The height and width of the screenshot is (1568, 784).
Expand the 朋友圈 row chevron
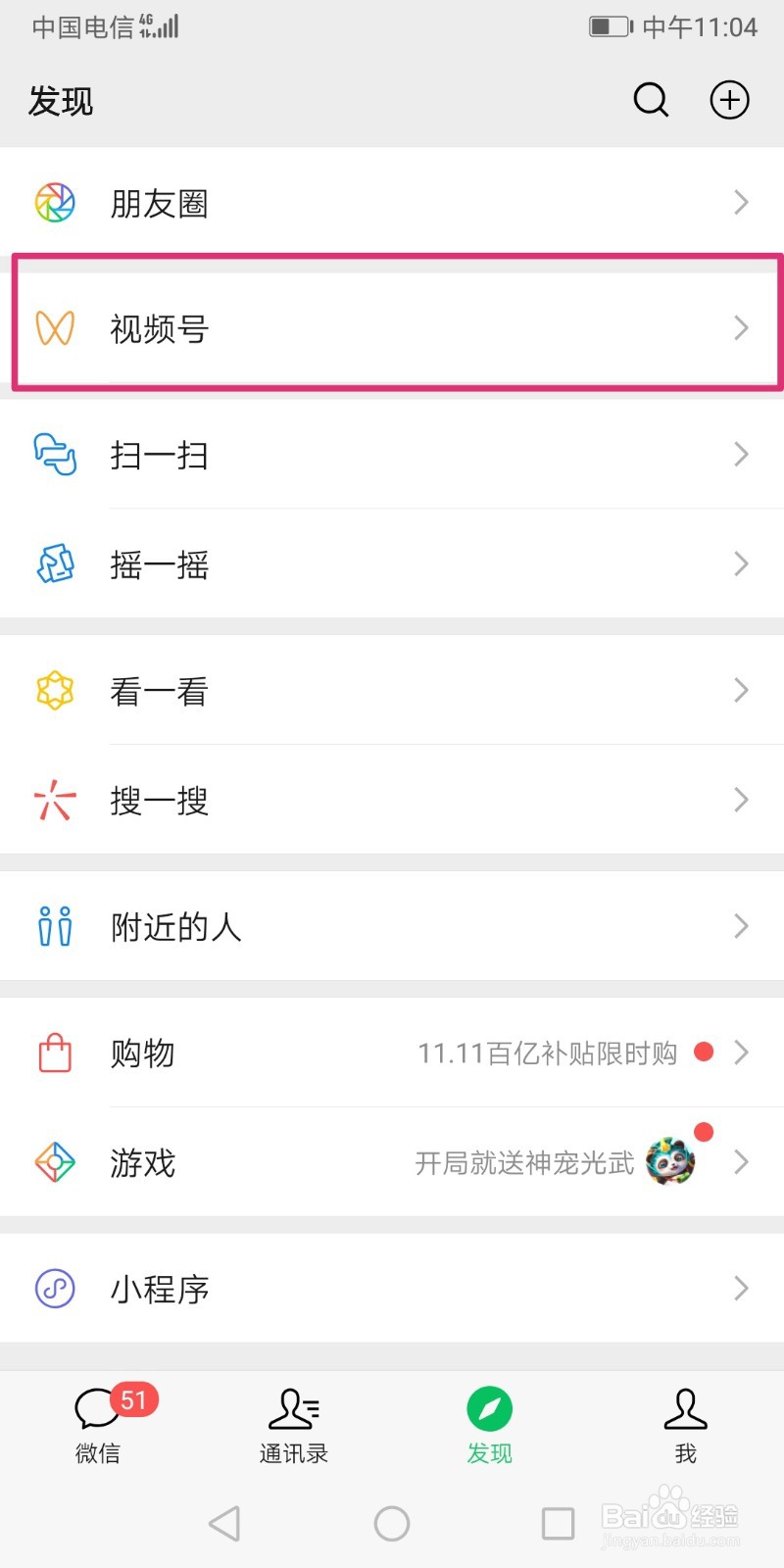[x=741, y=202]
